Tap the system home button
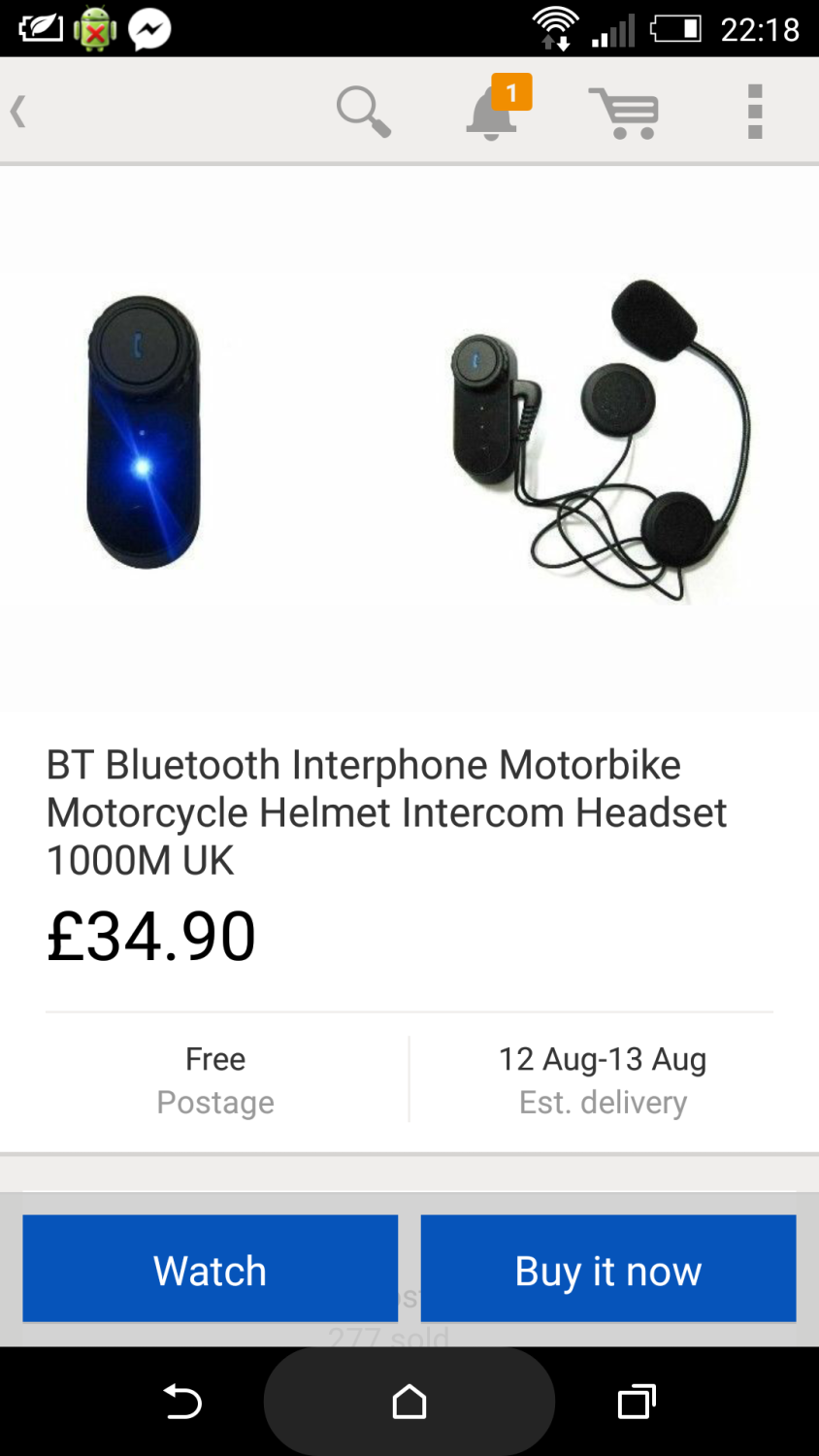Image resolution: width=819 pixels, height=1456 pixels. click(409, 1402)
